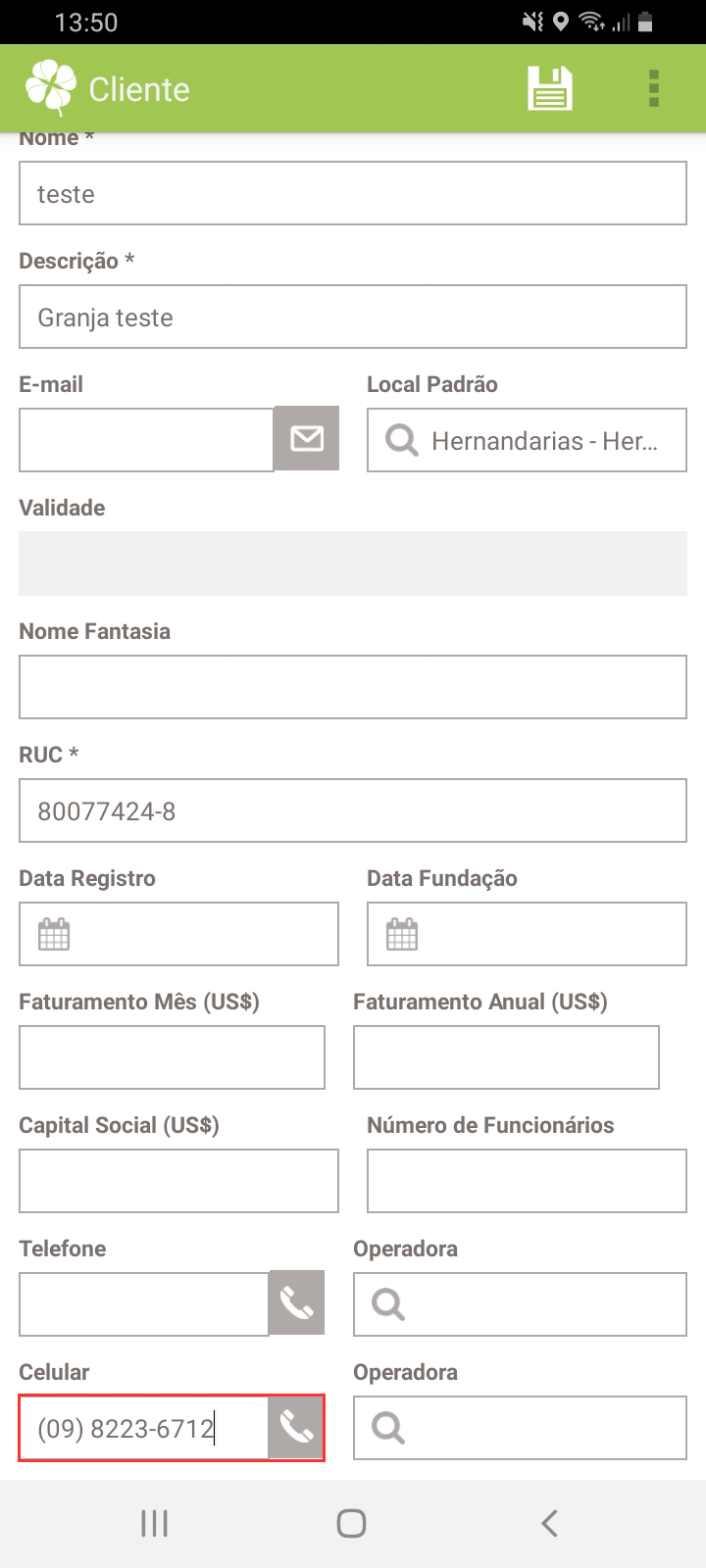Open the overflow menu

(x=654, y=89)
